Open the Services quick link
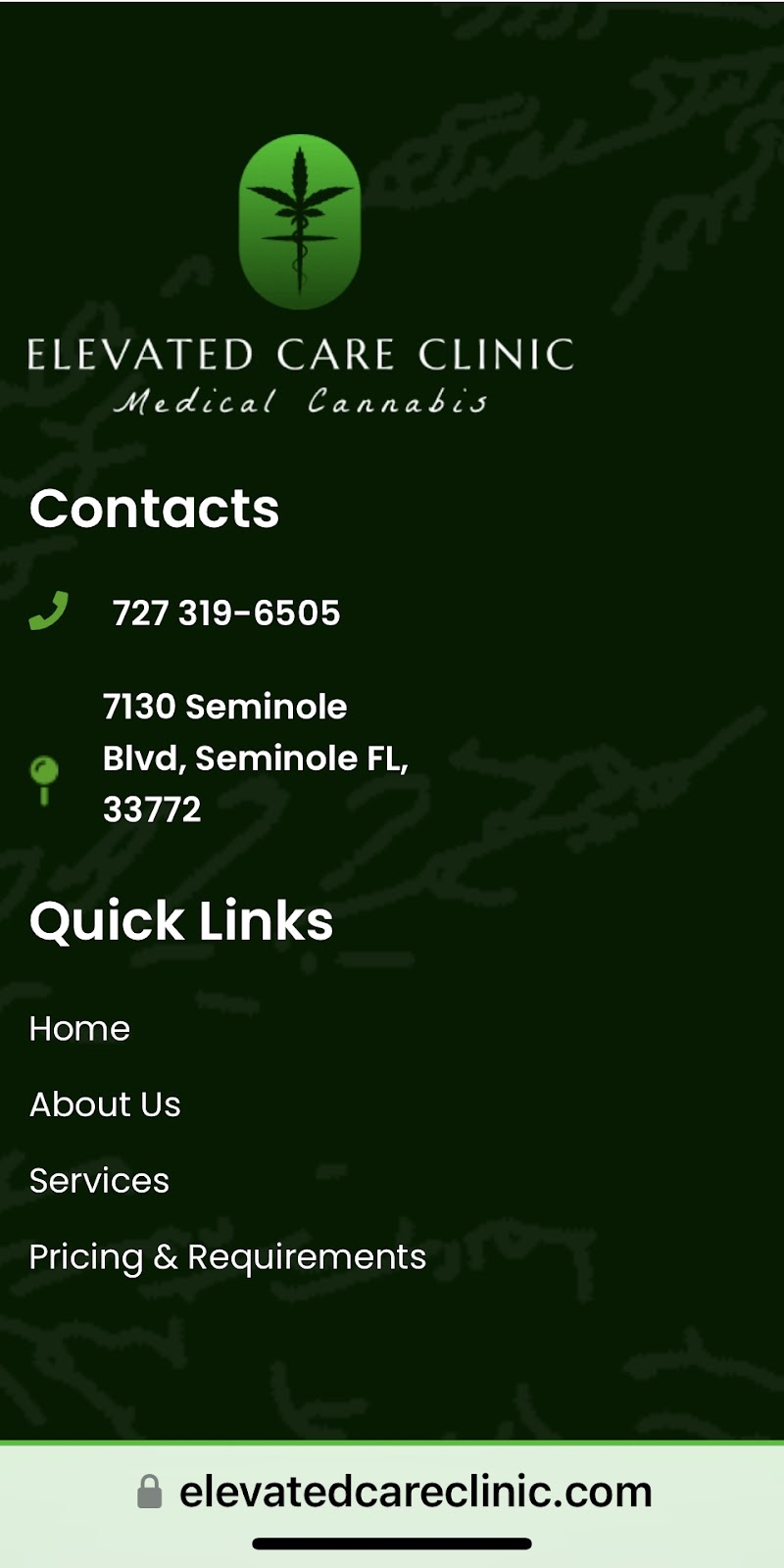The height and width of the screenshot is (1568, 784). (99, 1181)
